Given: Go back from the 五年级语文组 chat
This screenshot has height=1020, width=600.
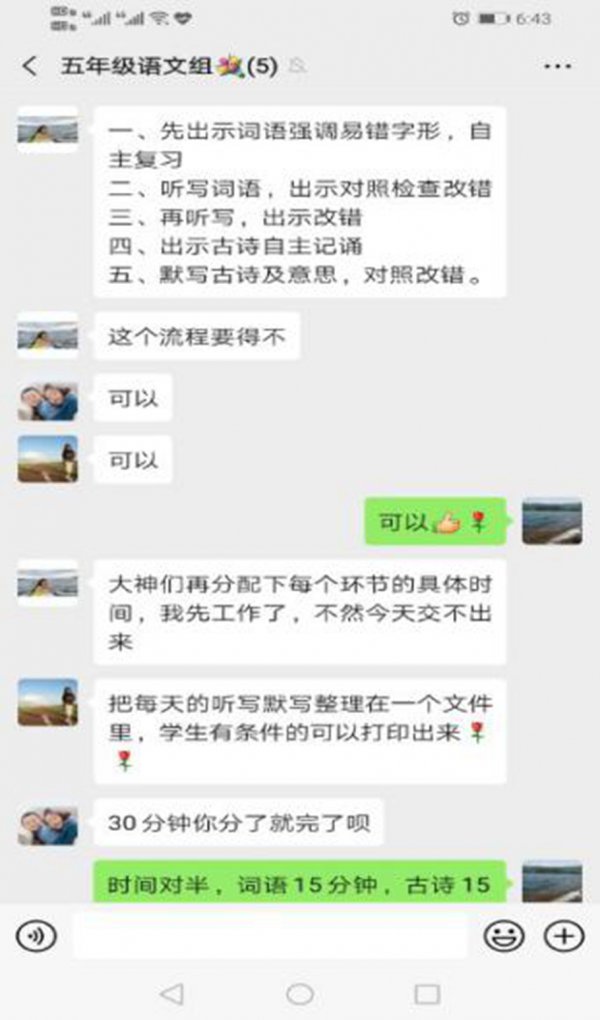Looking at the screenshot, I should [x=30, y=67].
